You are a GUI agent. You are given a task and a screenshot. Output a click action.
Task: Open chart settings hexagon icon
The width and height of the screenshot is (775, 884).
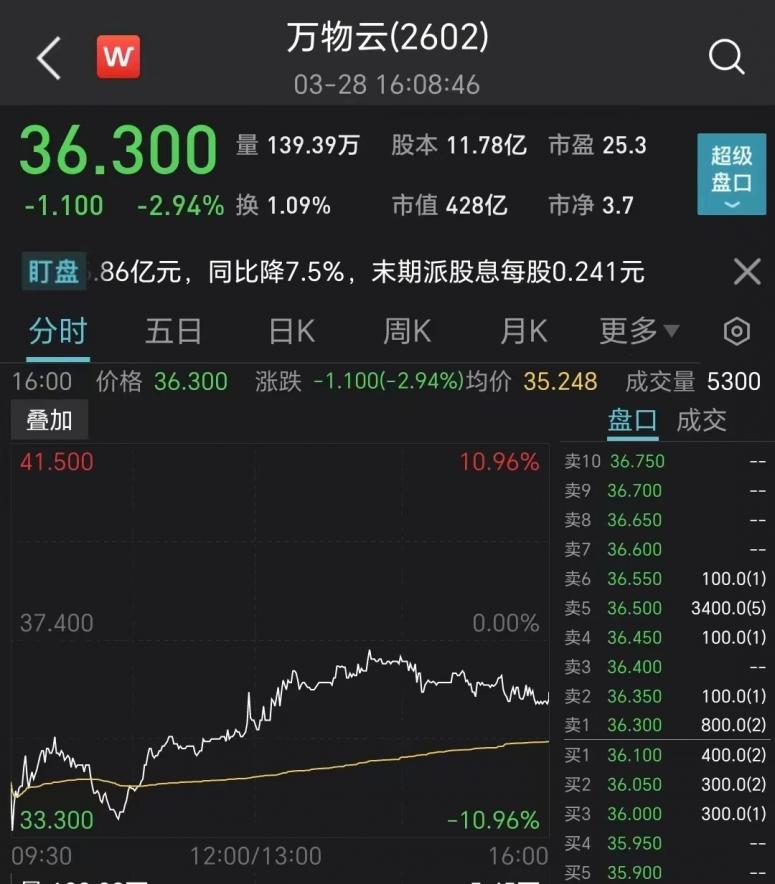737,332
